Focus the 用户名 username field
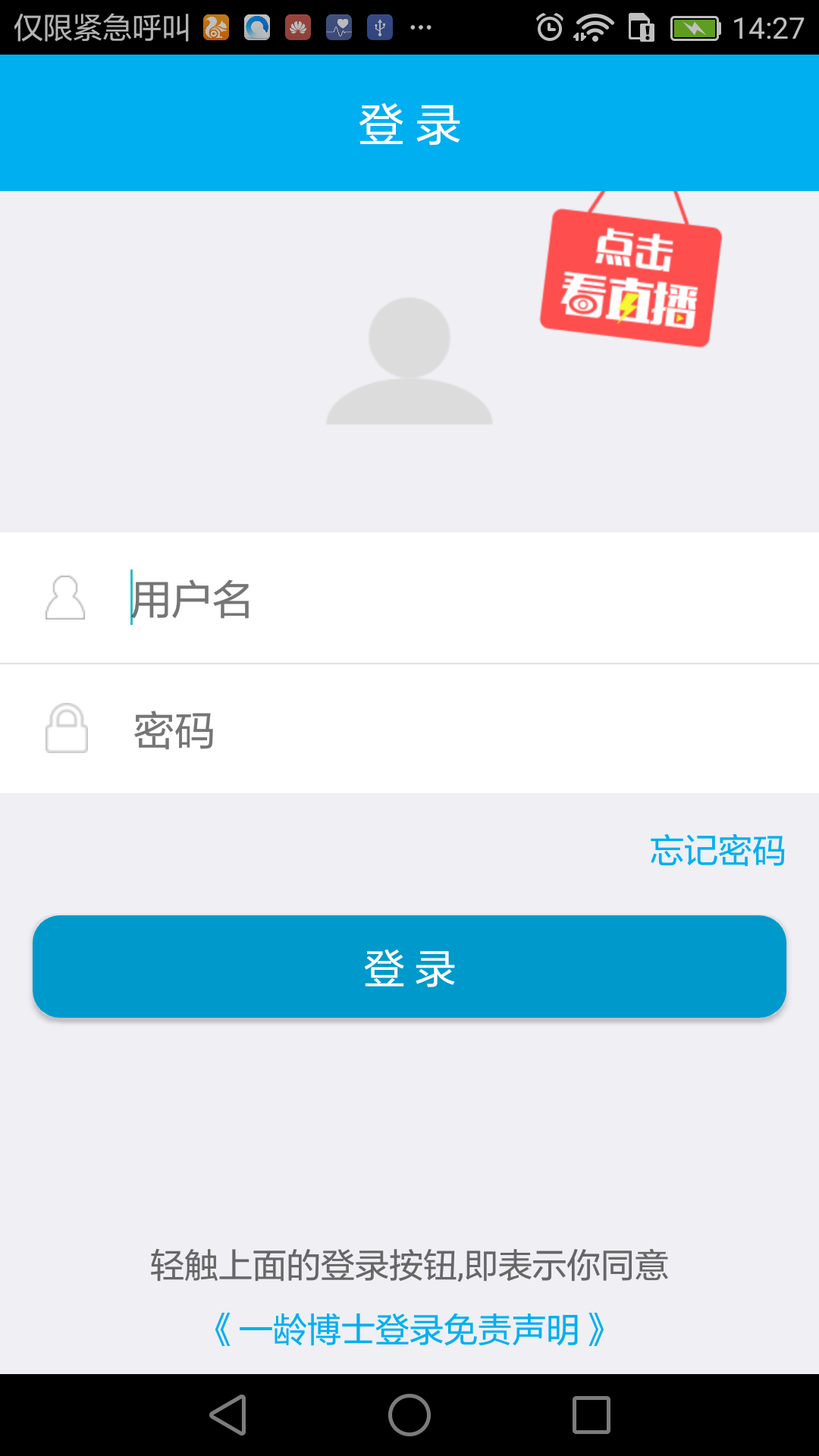 [x=455, y=599]
